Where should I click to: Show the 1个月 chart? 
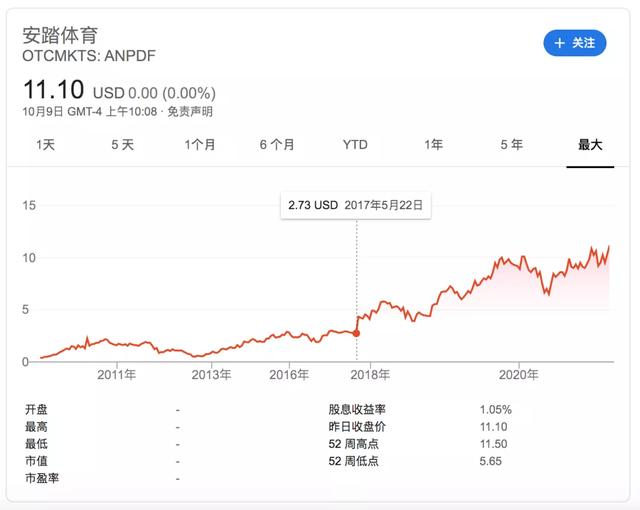tap(200, 145)
